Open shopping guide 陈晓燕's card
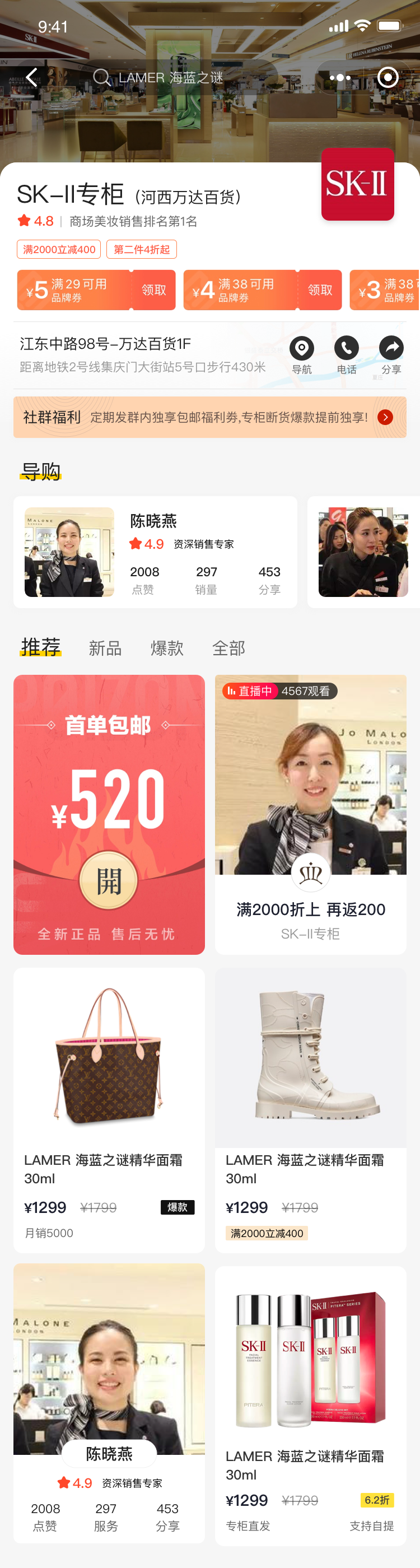 tap(155, 552)
